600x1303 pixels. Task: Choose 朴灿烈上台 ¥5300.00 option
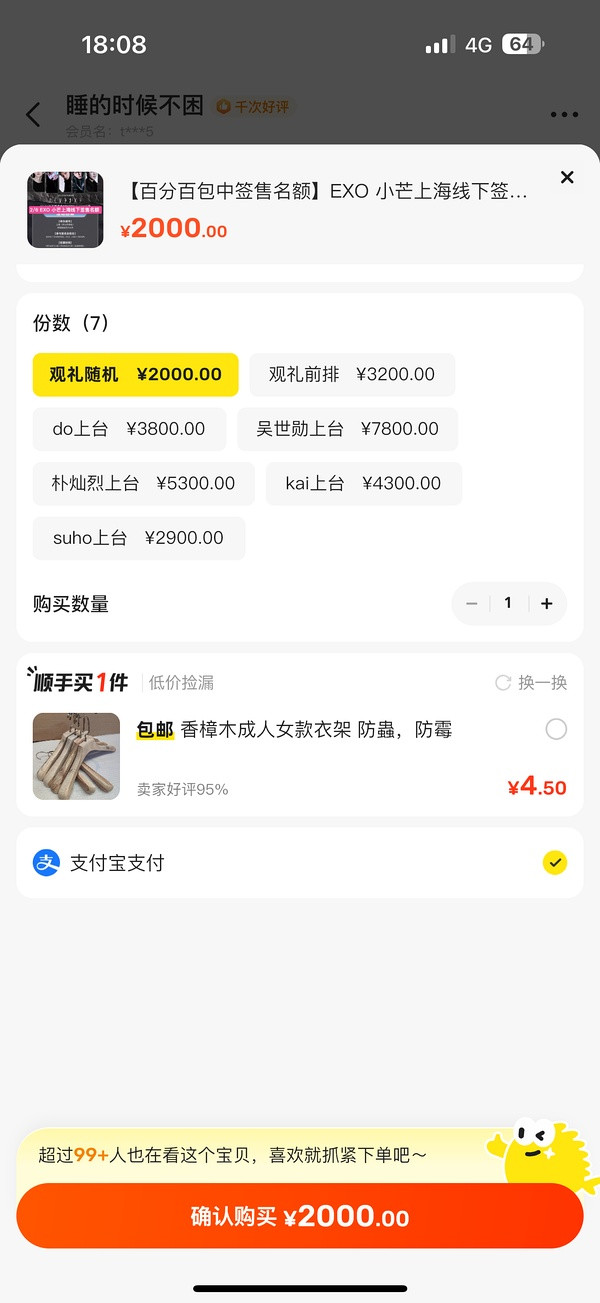(x=143, y=483)
